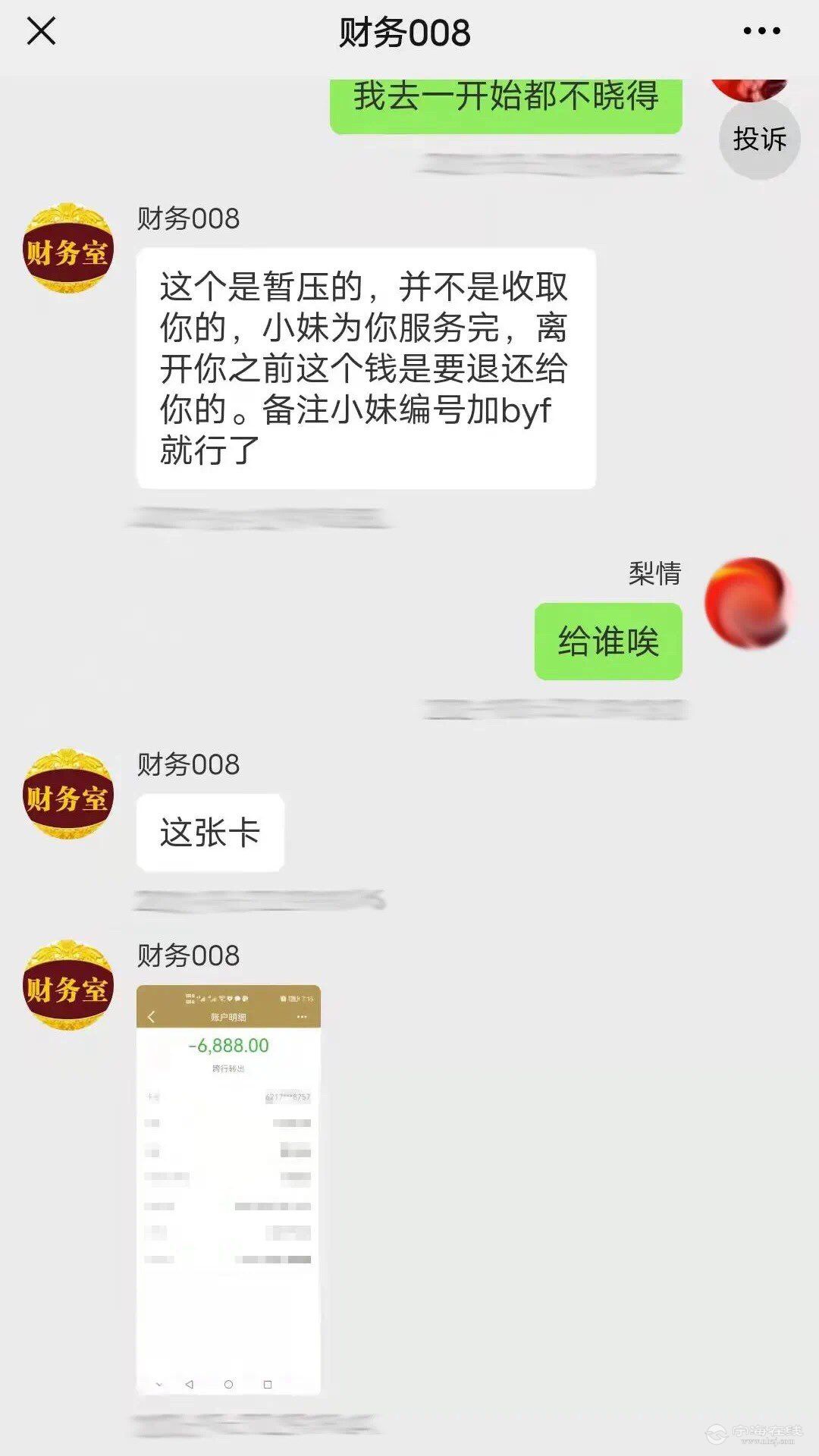Open the three-dot overflow menu
819x1456 pixels.
point(761,32)
